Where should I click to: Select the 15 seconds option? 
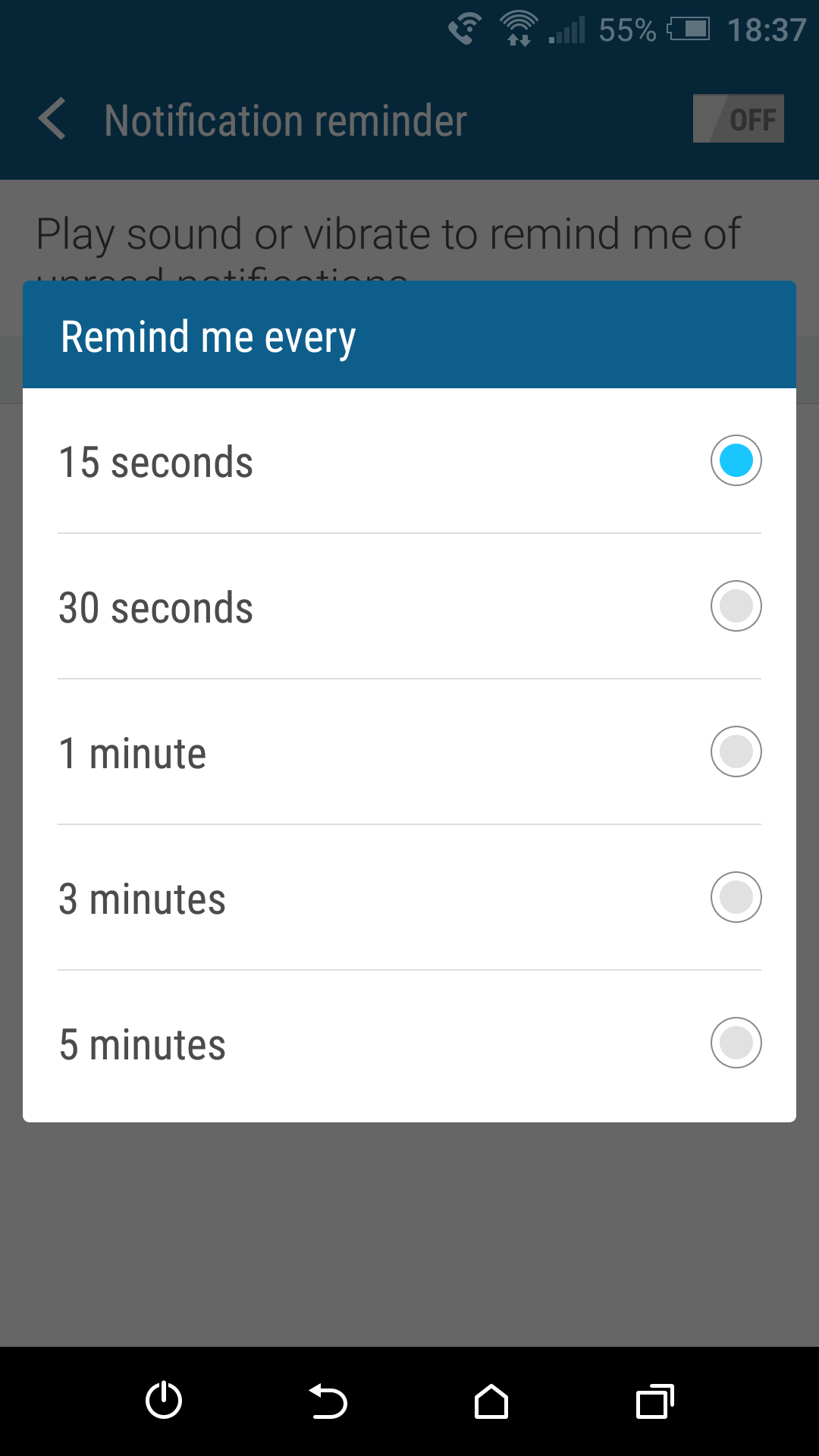pos(409,461)
